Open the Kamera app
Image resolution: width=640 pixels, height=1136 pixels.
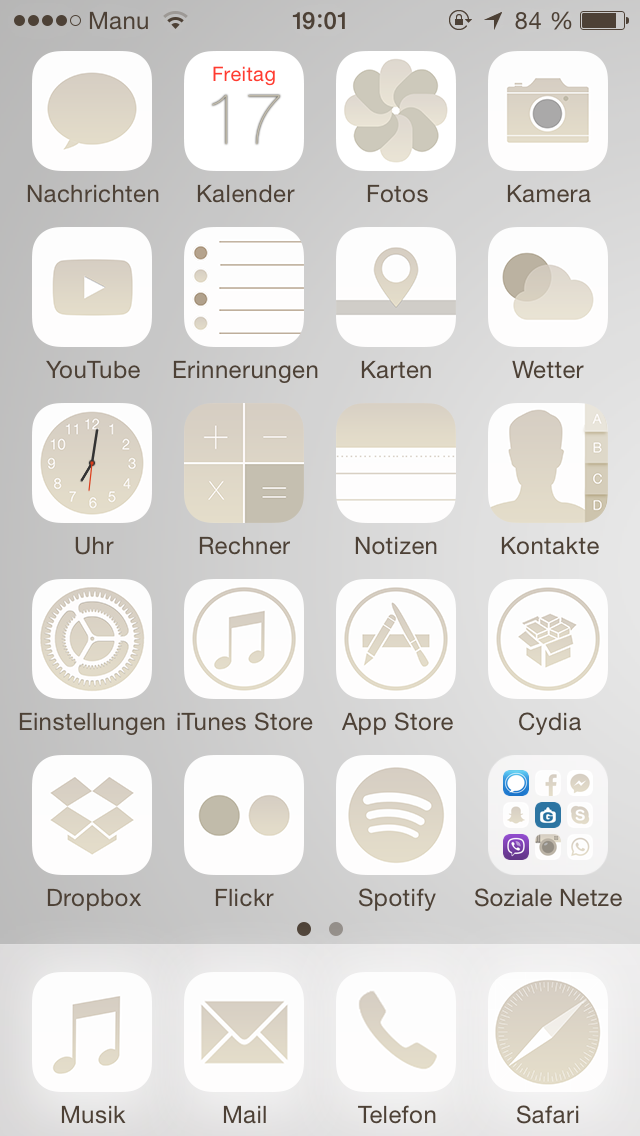[x=548, y=111]
